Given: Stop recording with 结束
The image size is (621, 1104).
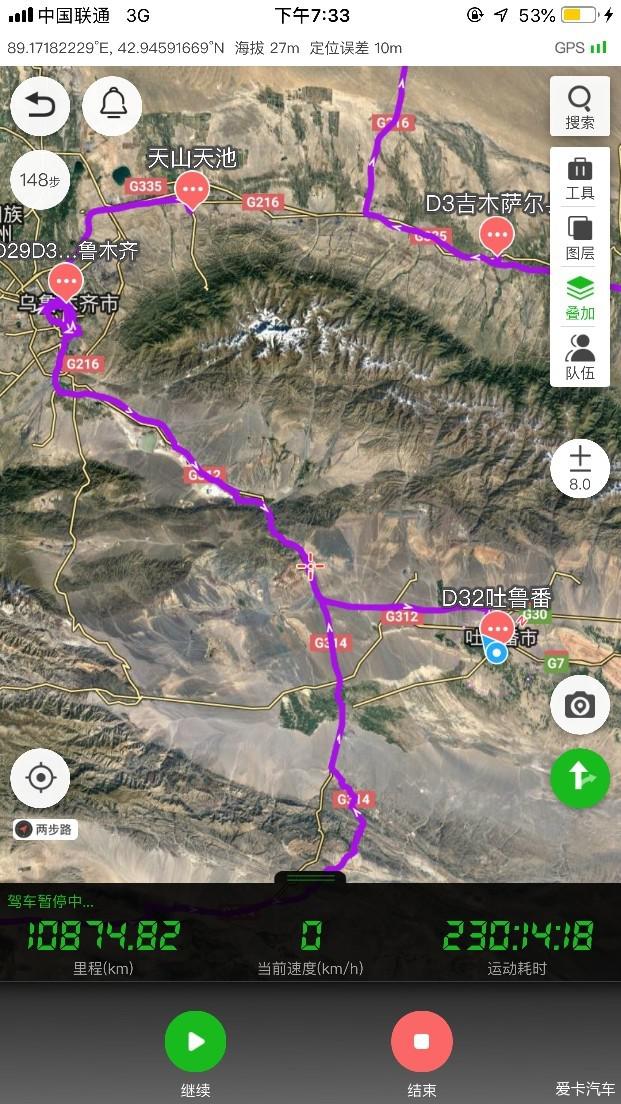Looking at the screenshot, I should pos(421,1042).
